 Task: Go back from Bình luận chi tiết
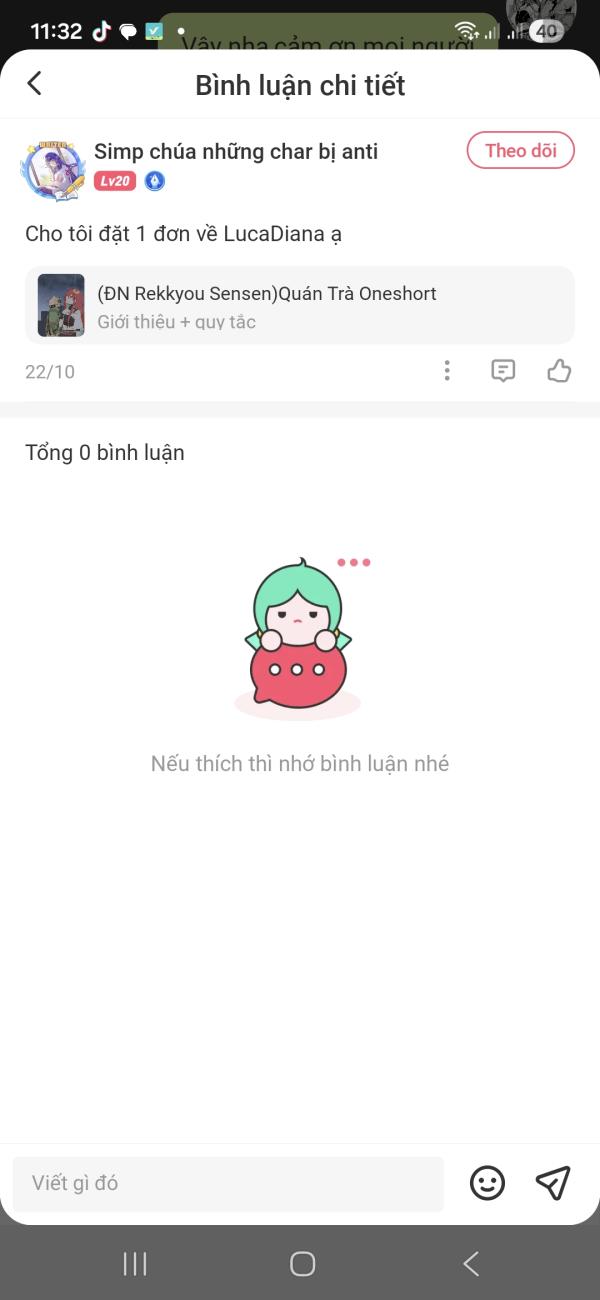[35, 84]
